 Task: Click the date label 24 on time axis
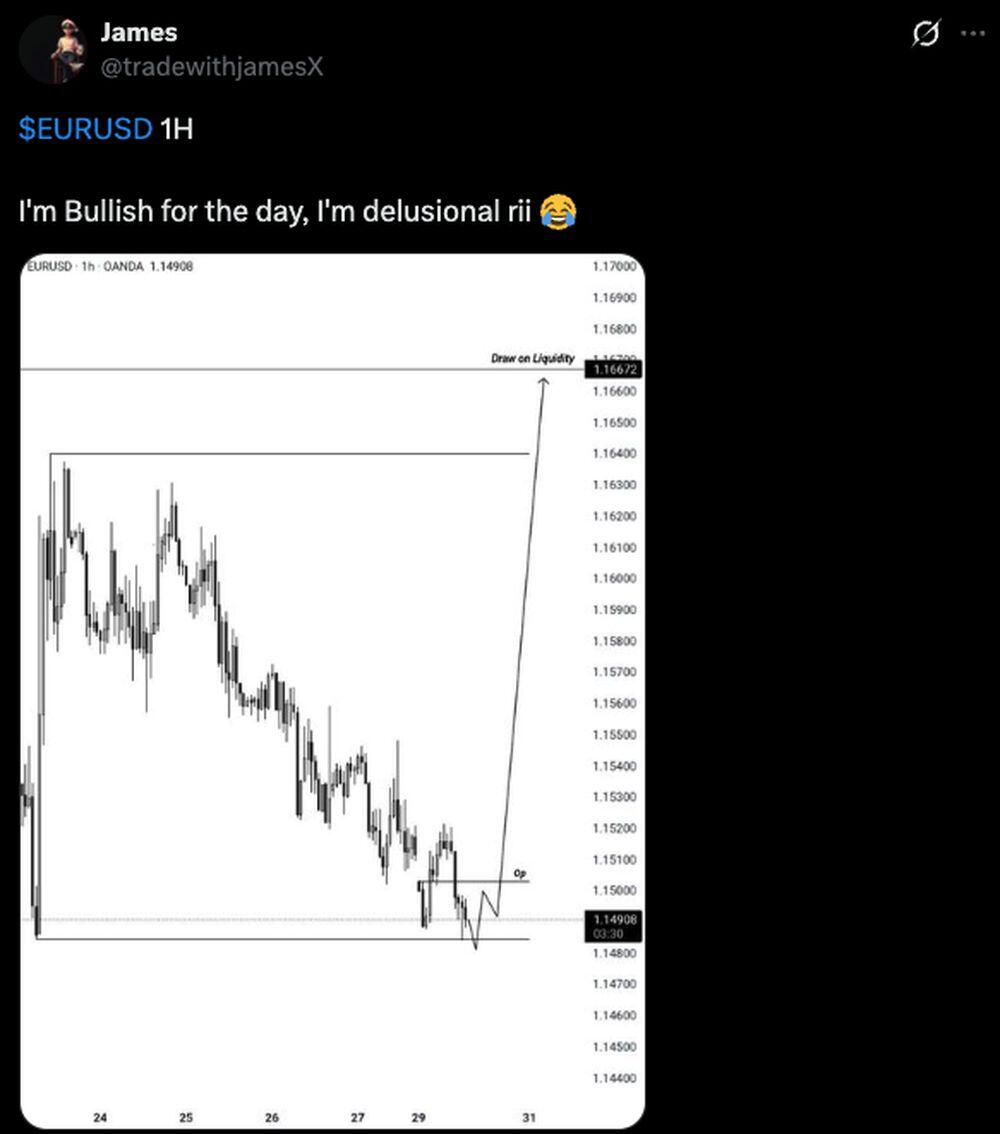(100, 1117)
